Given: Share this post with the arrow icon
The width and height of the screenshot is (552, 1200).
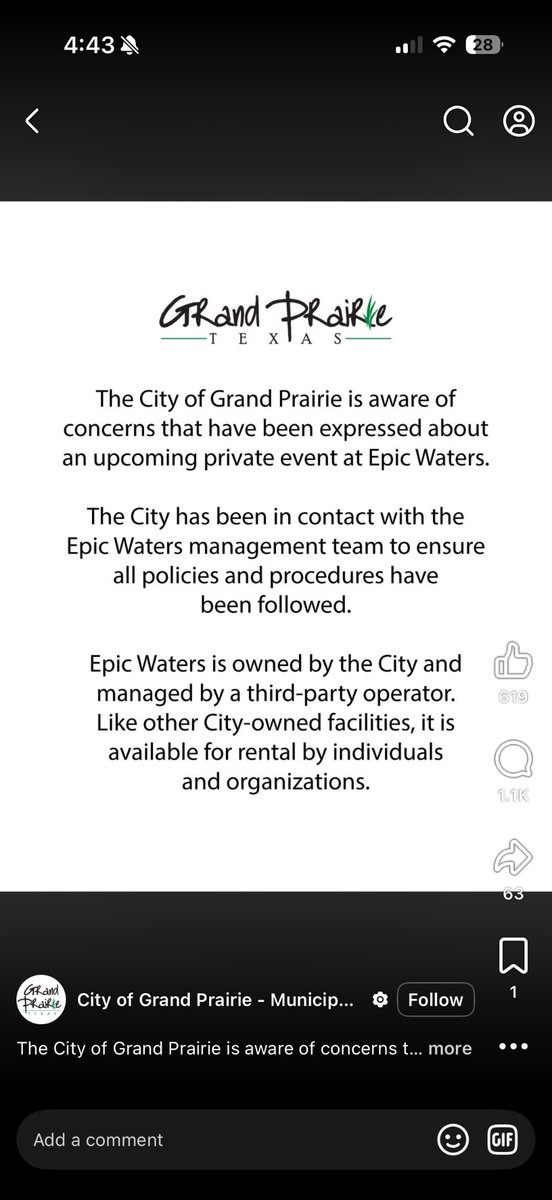Looking at the screenshot, I should tap(513, 859).
